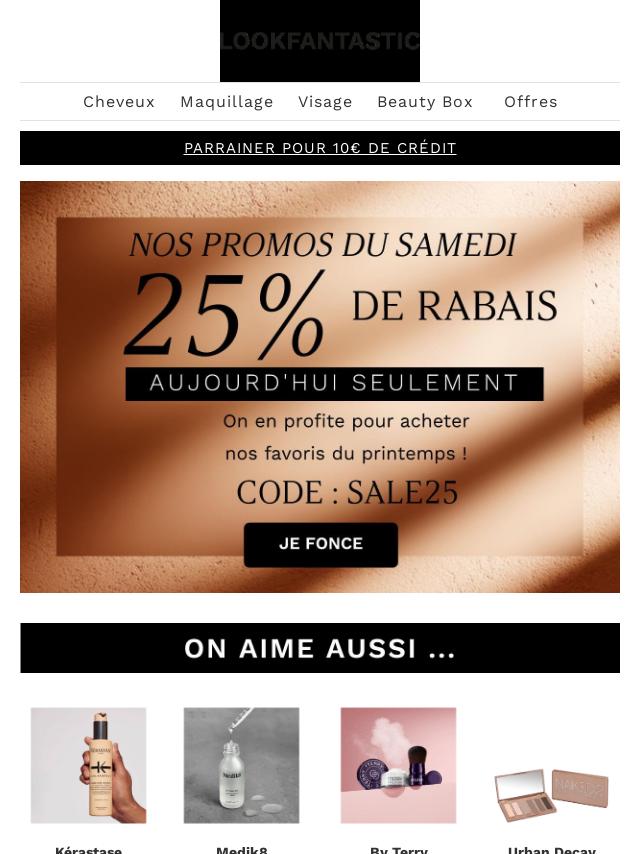The image size is (640, 854).
Task: Open the Maquillage category
Action: 227,102
